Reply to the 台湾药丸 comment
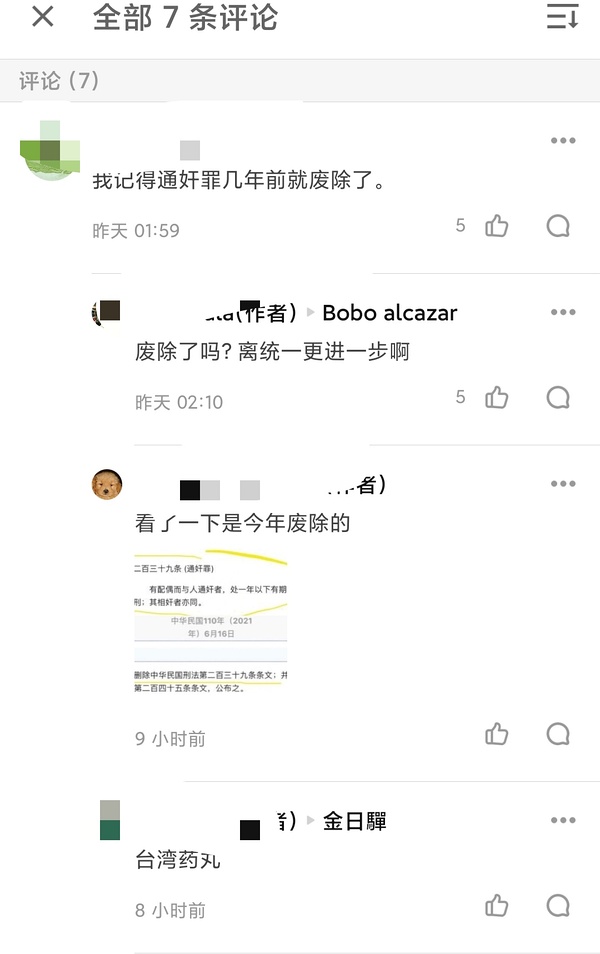This screenshot has width=600, height=954. pos(558,907)
